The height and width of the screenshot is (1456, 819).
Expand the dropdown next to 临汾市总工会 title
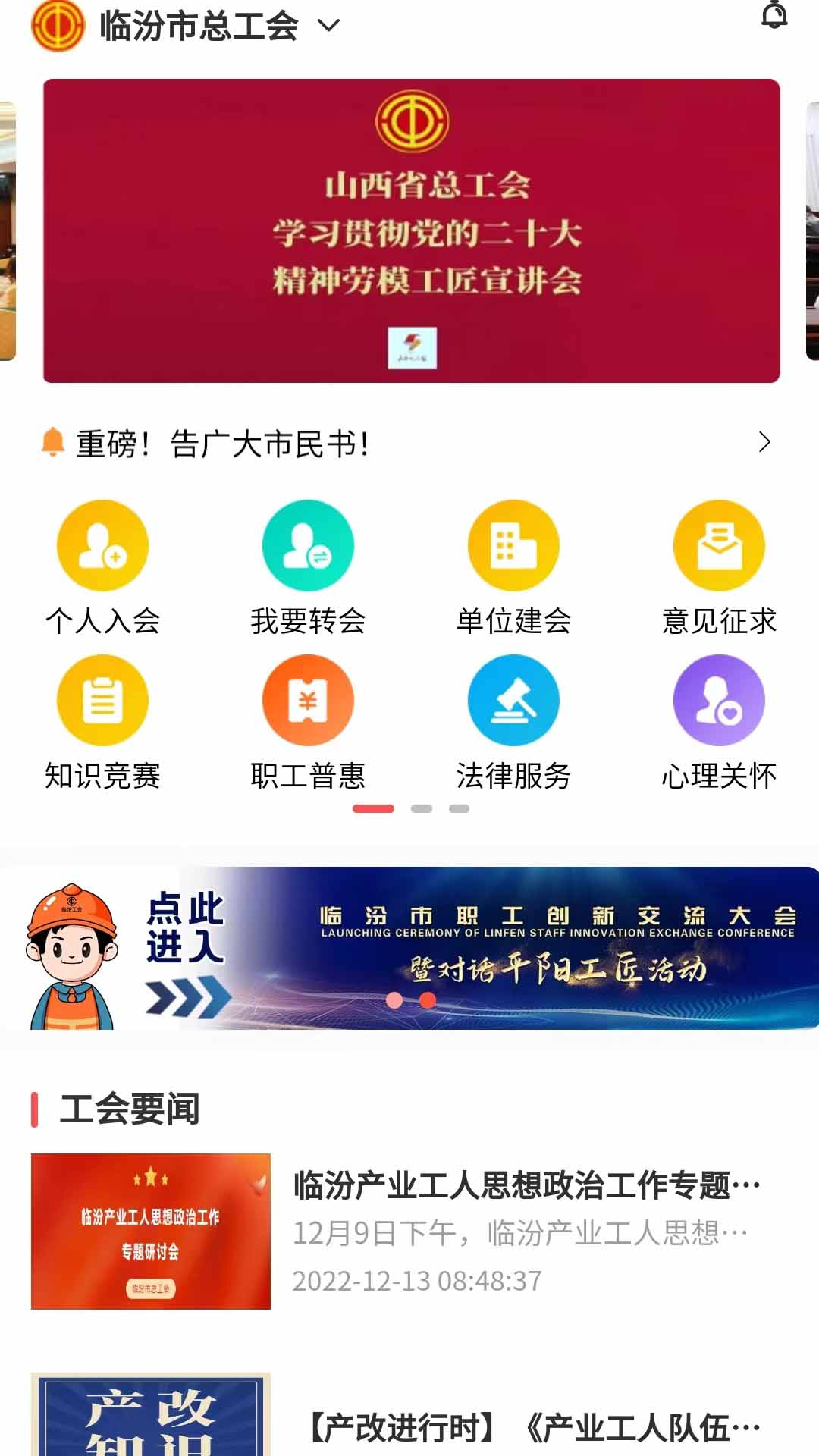click(x=328, y=25)
